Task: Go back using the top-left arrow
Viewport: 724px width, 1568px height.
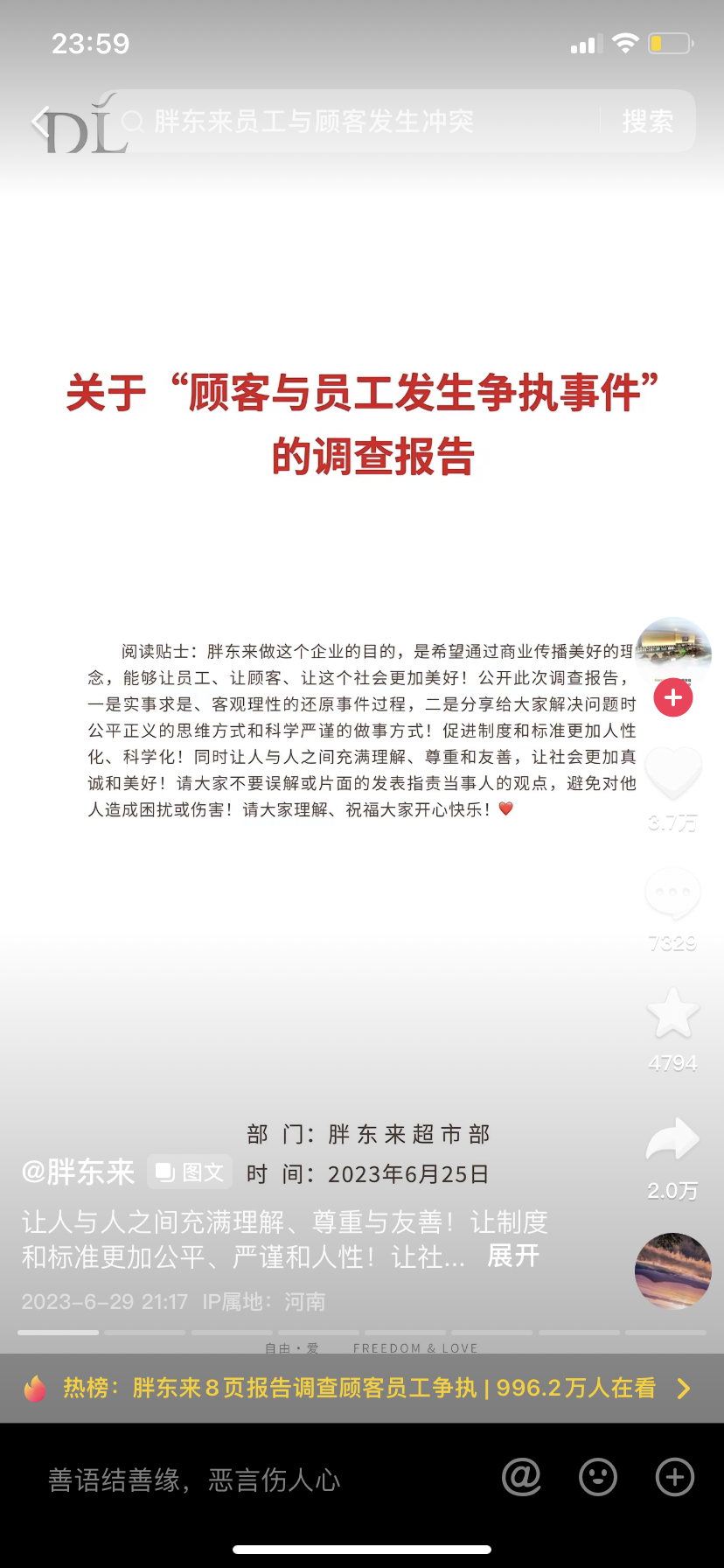Action: tap(40, 121)
